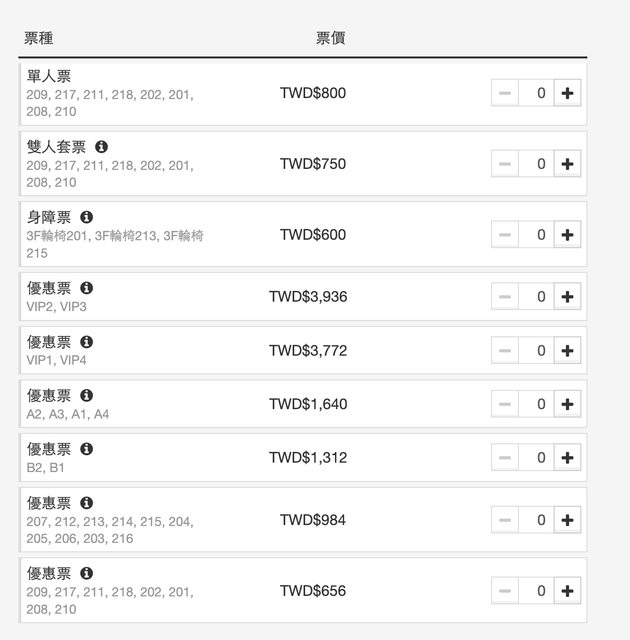Add one 優惠票 TWD$1,312 ticket

pyautogui.click(x=567, y=457)
